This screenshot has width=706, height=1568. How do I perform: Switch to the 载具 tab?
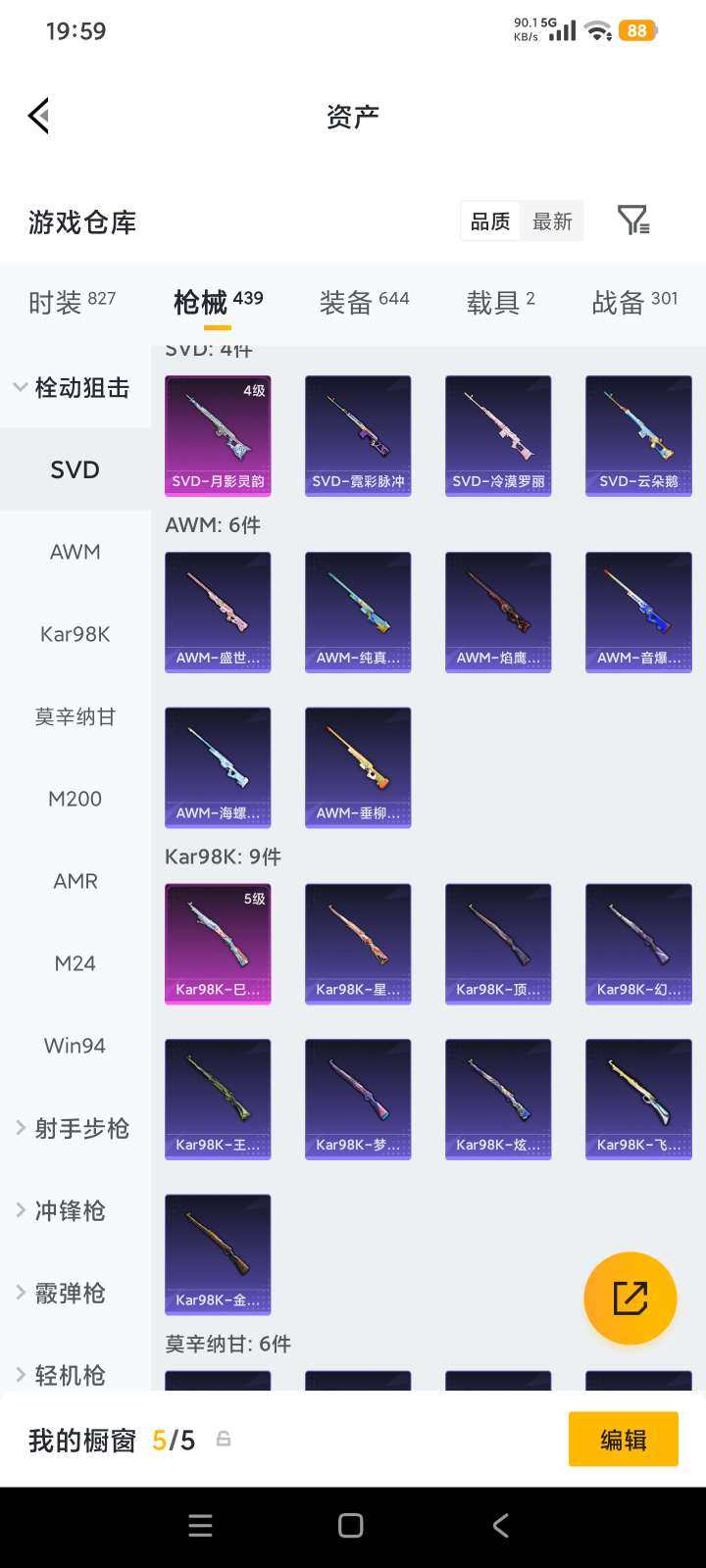pyautogui.click(x=500, y=302)
